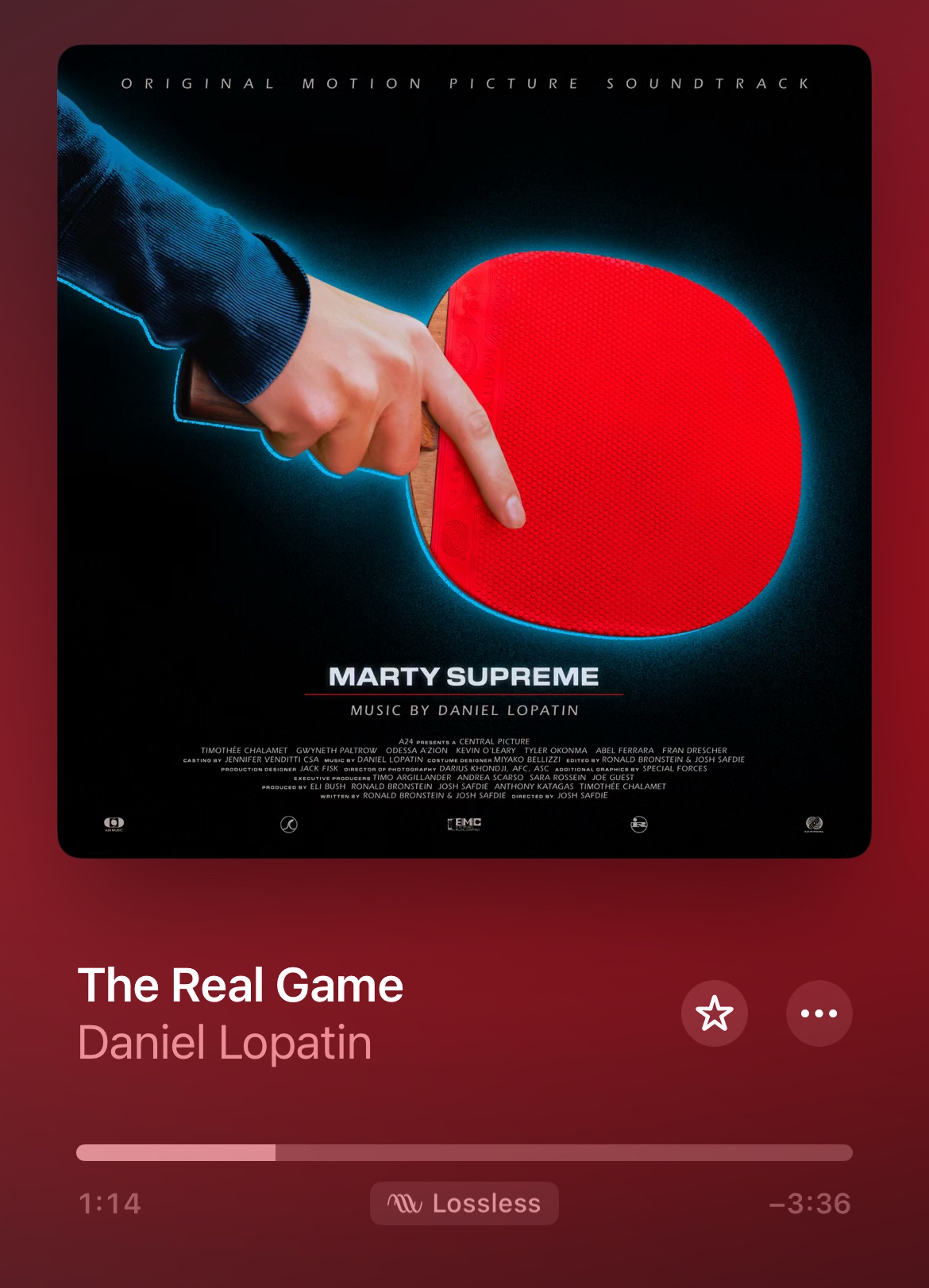The width and height of the screenshot is (929, 1288).
Task: Tap the Marty Supreme album artwork
Action: click(x=464, y=451)
